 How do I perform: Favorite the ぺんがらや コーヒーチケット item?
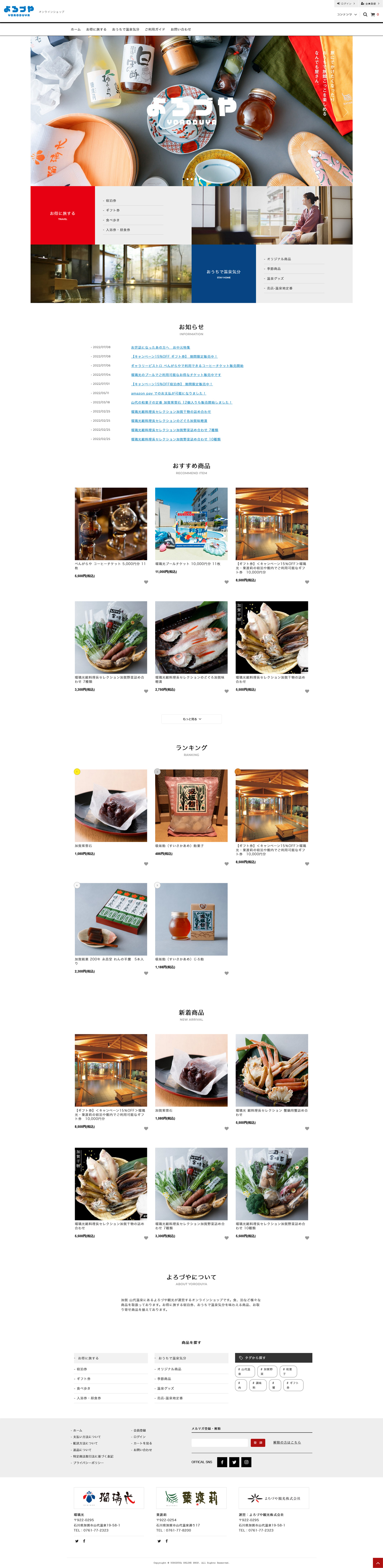click(146, 582)
